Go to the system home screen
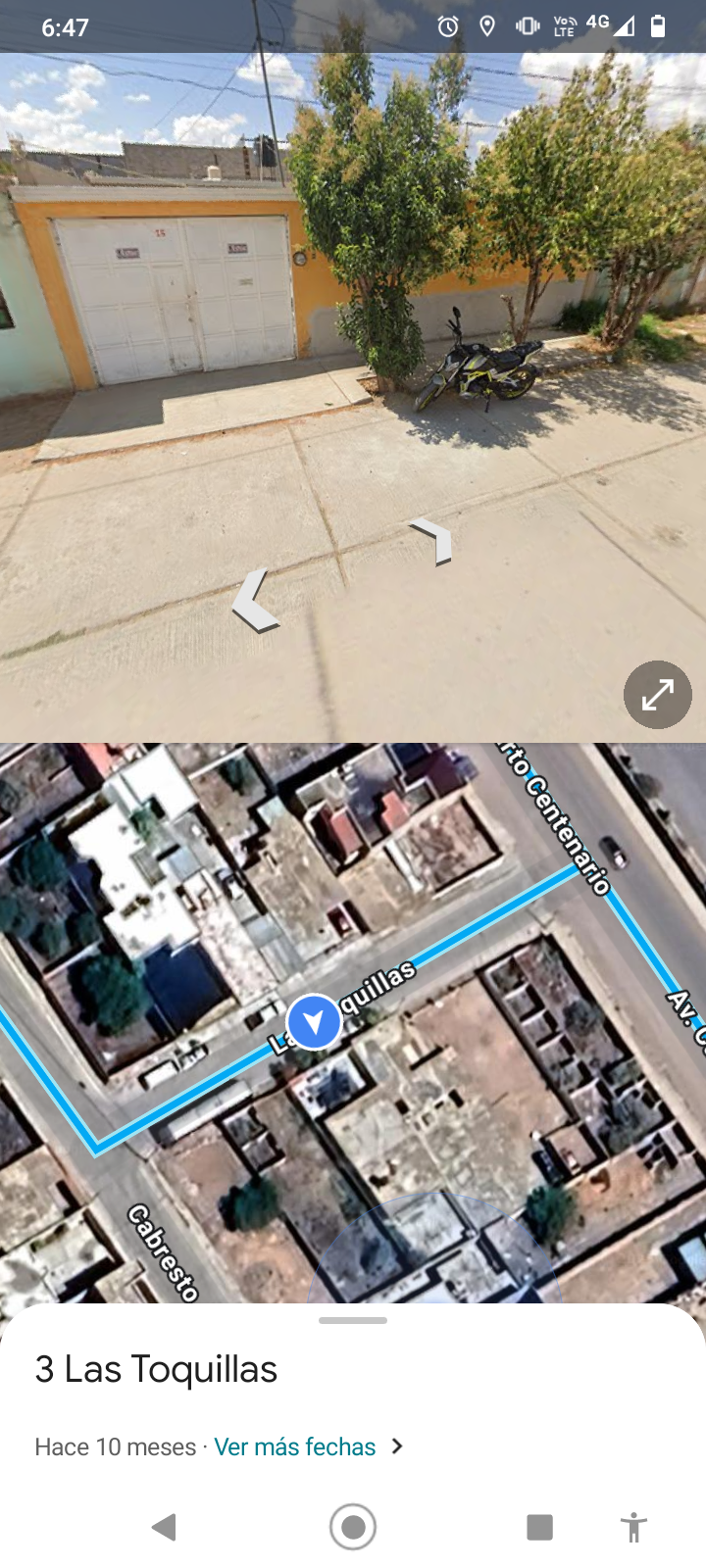 point(353,1527)
